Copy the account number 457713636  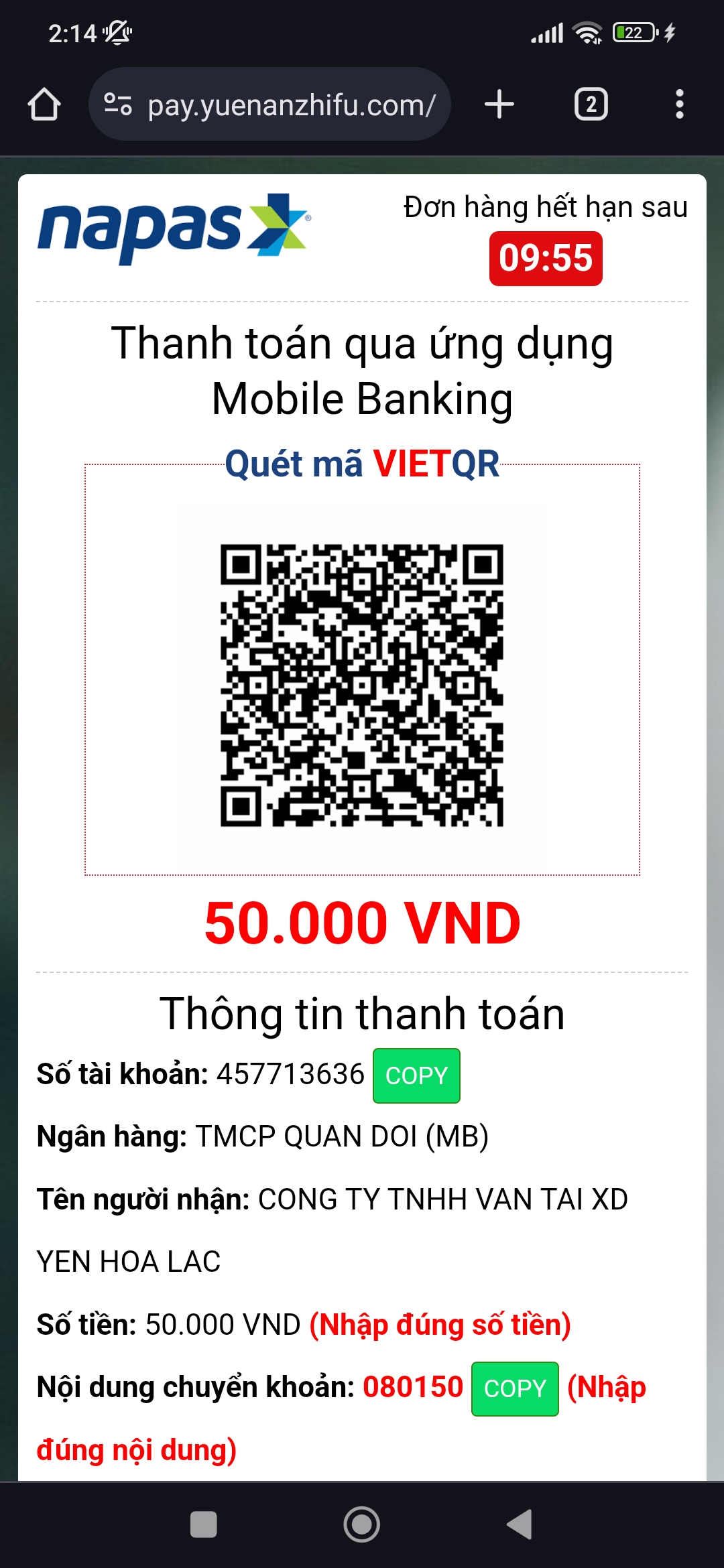coord(416,1075)
